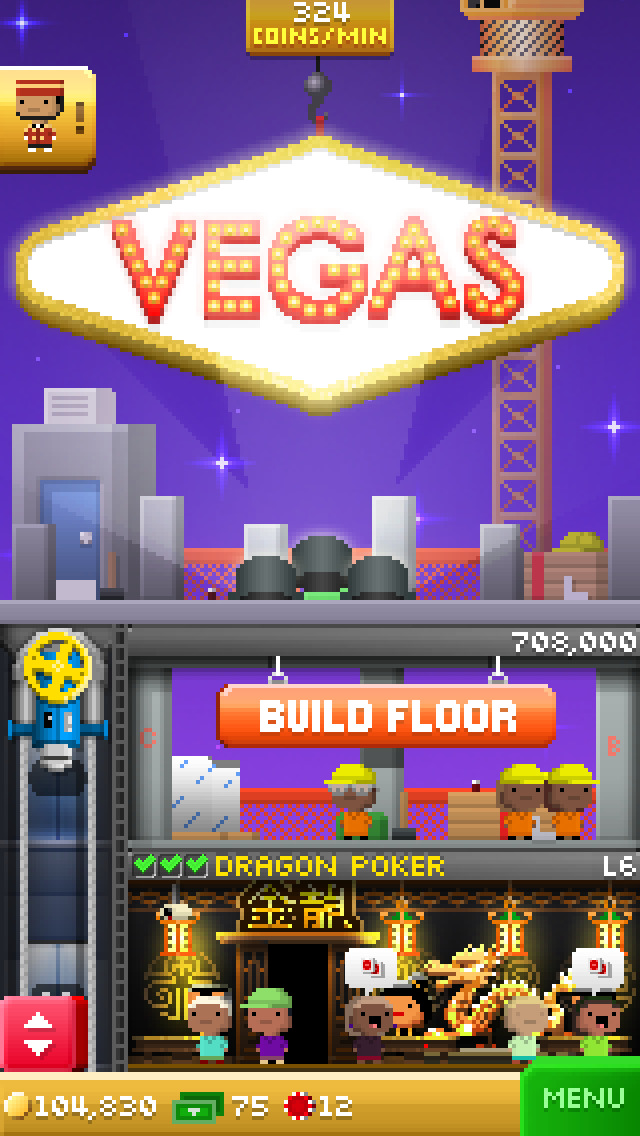640x1136 pixels.
Task: Tap the Build Floor button
Action: [x=386, y=715]
